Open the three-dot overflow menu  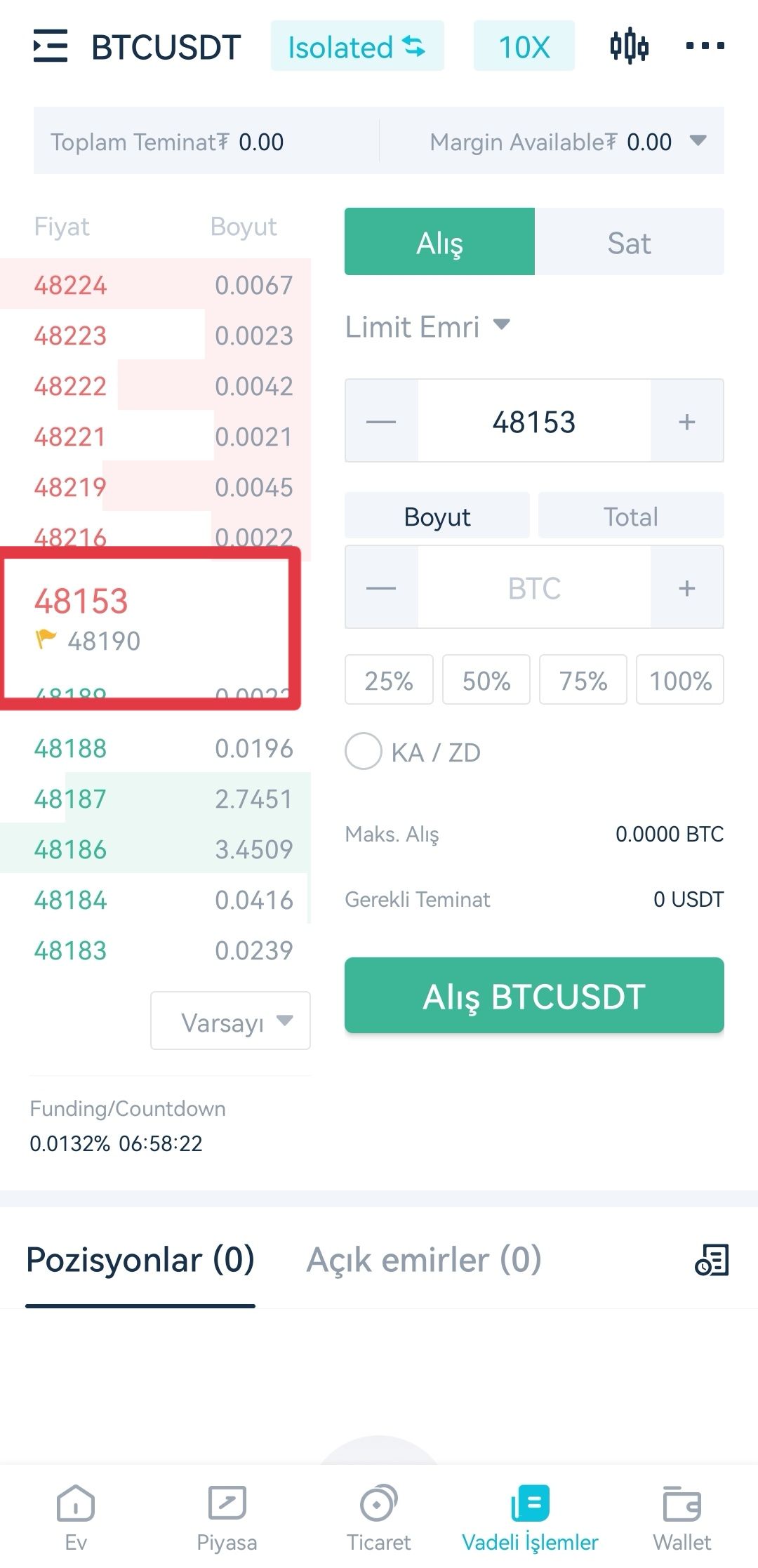[705, 46]
